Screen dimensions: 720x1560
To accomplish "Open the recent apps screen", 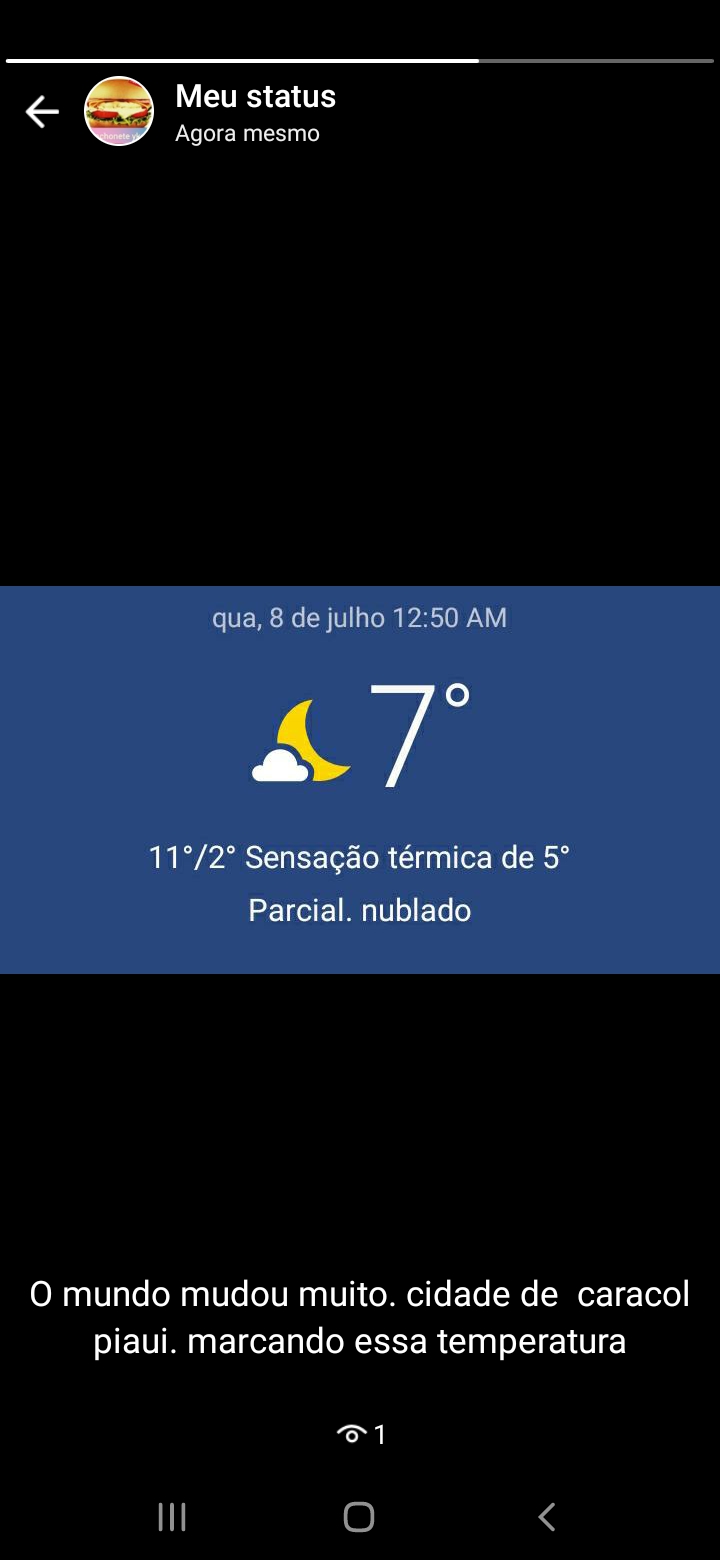I will tap(172, 1517).
